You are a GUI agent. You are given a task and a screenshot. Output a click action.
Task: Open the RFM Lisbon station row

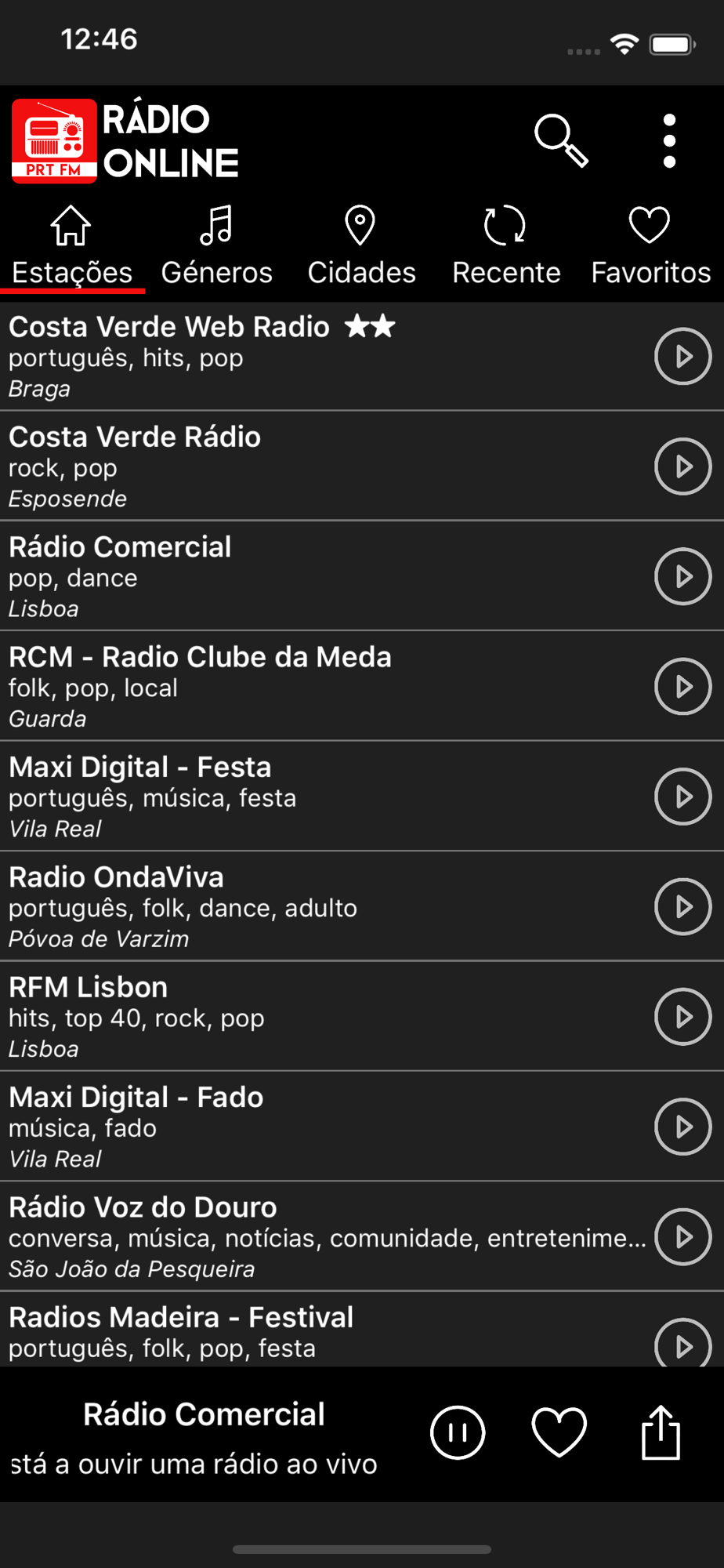362,1017
